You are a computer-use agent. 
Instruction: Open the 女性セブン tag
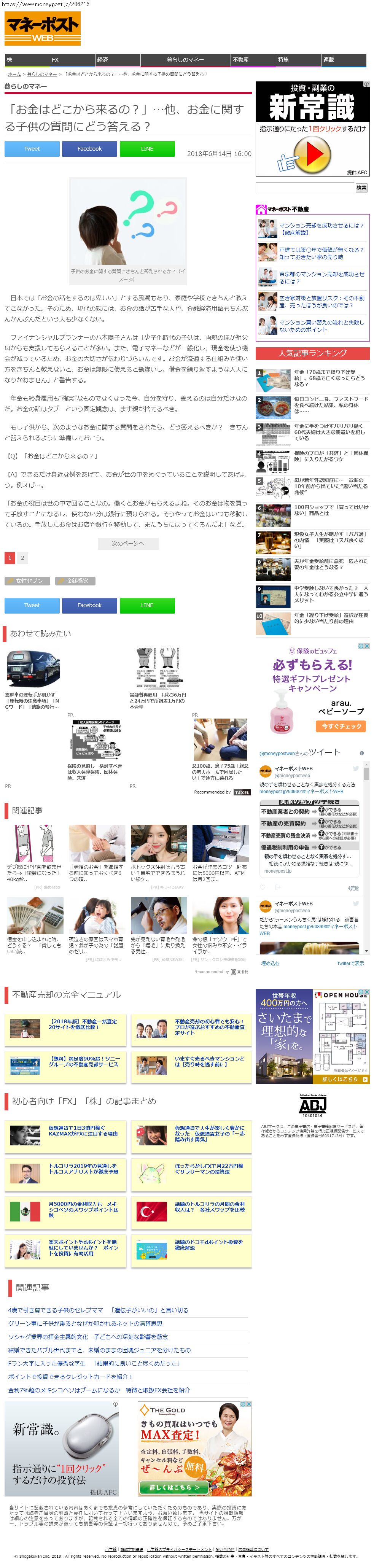pos(28,581)
